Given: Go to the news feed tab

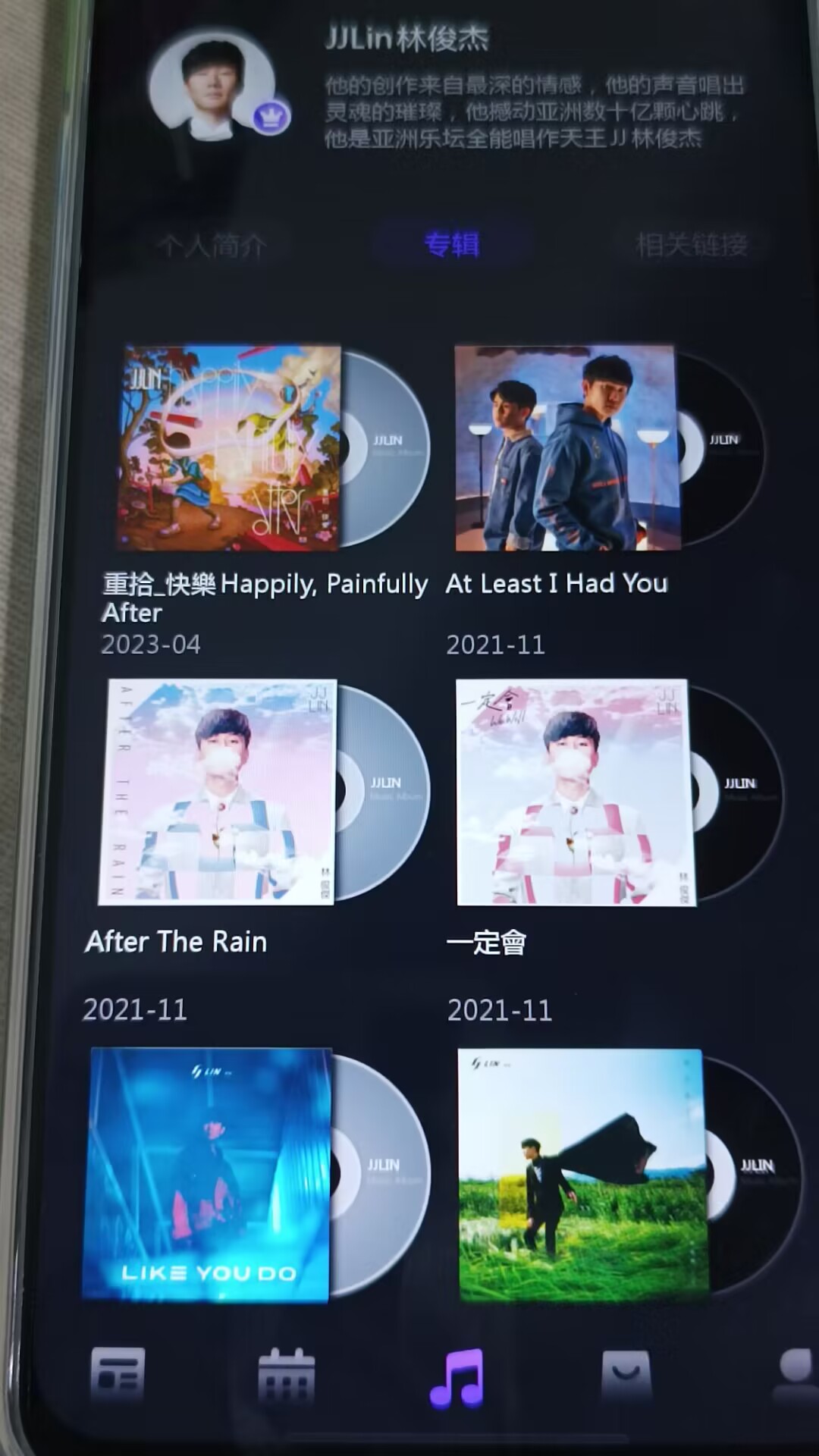Looking at the screenshot, I should [x=118, y=1374].
